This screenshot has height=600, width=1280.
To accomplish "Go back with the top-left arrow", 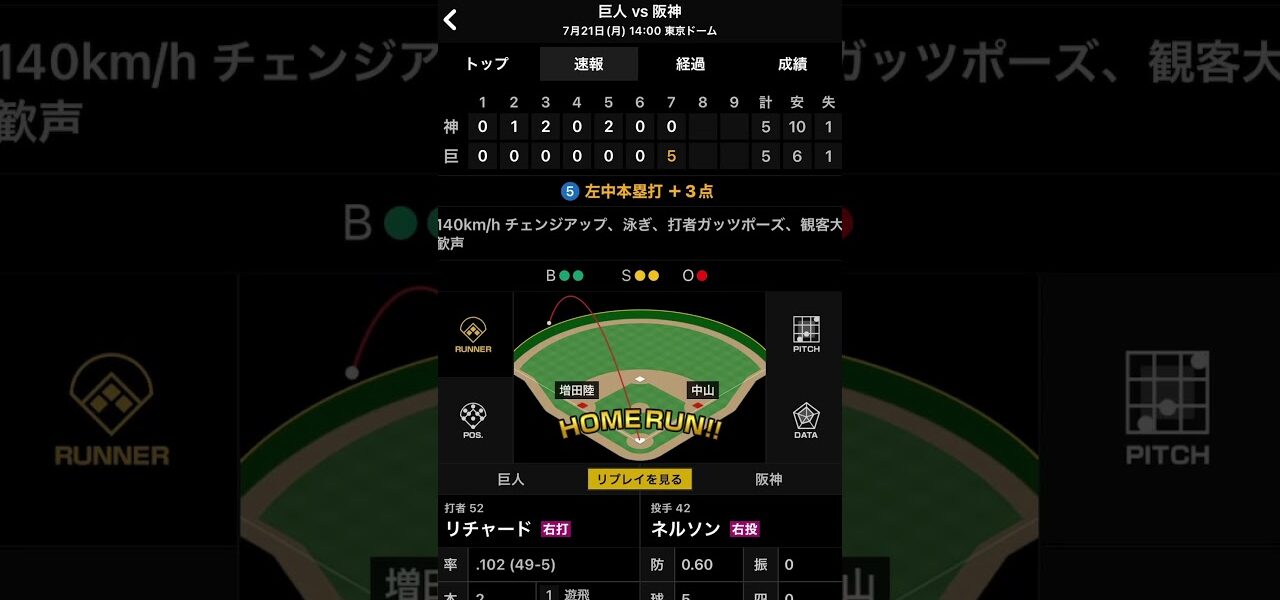I will click(x=450, y=20).
